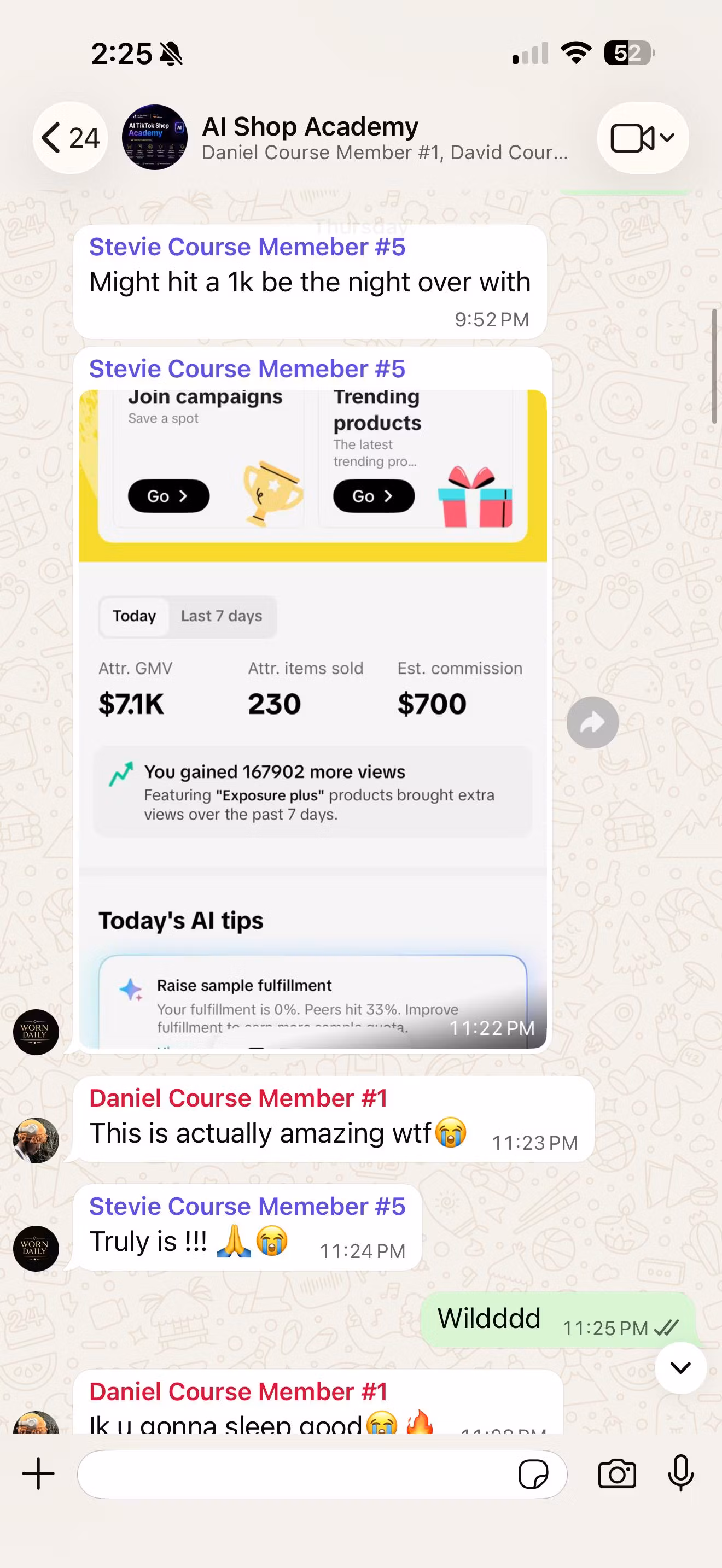Viewport: 722px width, 1568px height.
Task: Jump to latest messages with down chevron
Action: (x=680, y=1367)
